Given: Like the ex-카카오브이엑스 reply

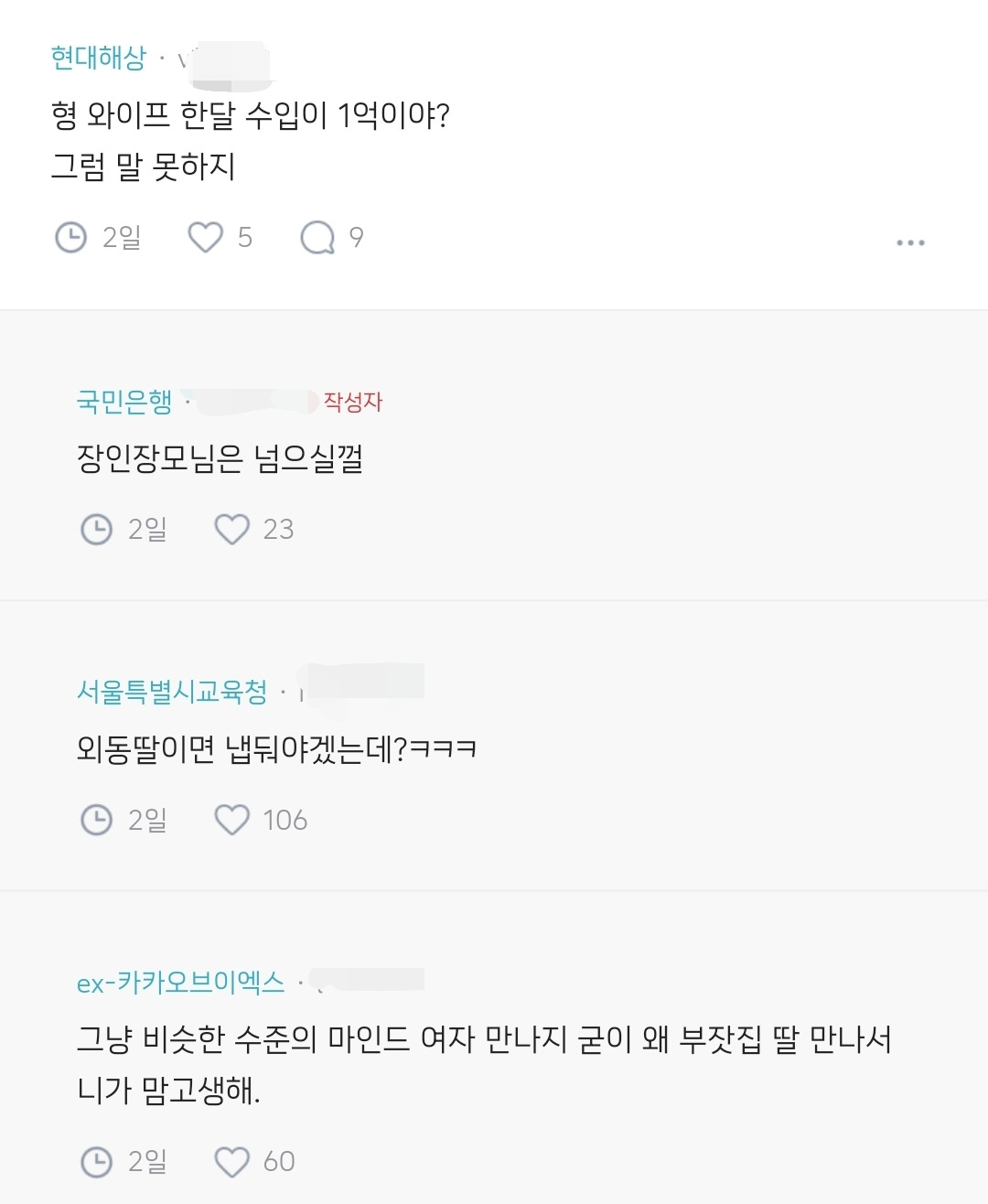Looking at the screenshot, I should (231, 1162).
